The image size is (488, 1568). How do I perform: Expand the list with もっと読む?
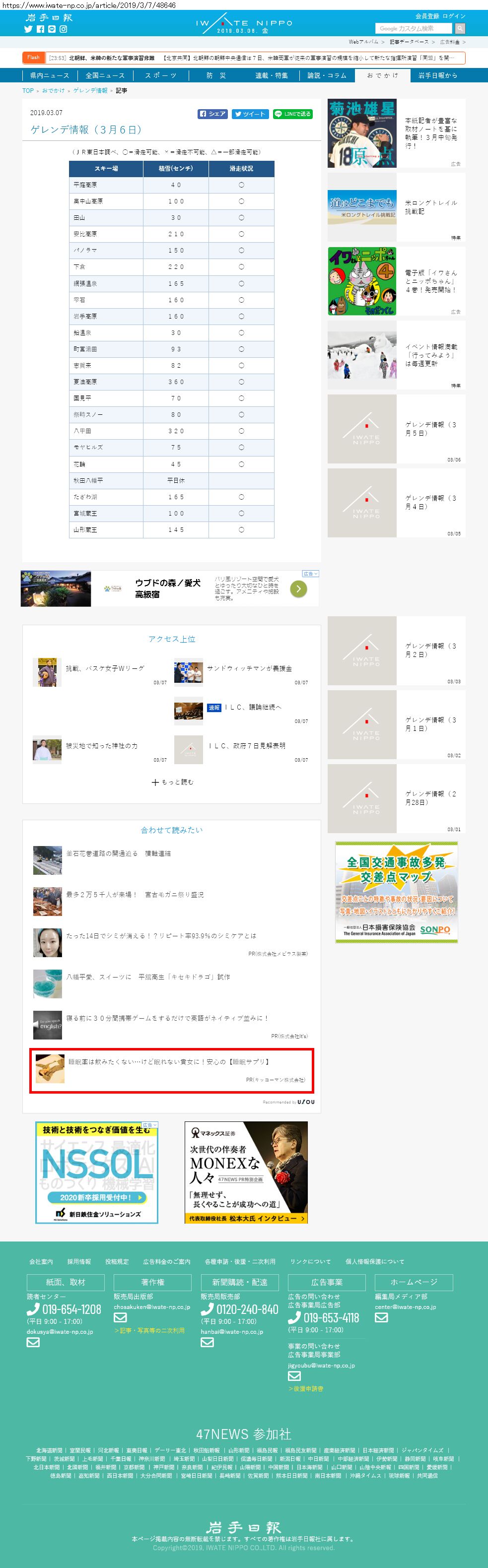click(172, 782)
